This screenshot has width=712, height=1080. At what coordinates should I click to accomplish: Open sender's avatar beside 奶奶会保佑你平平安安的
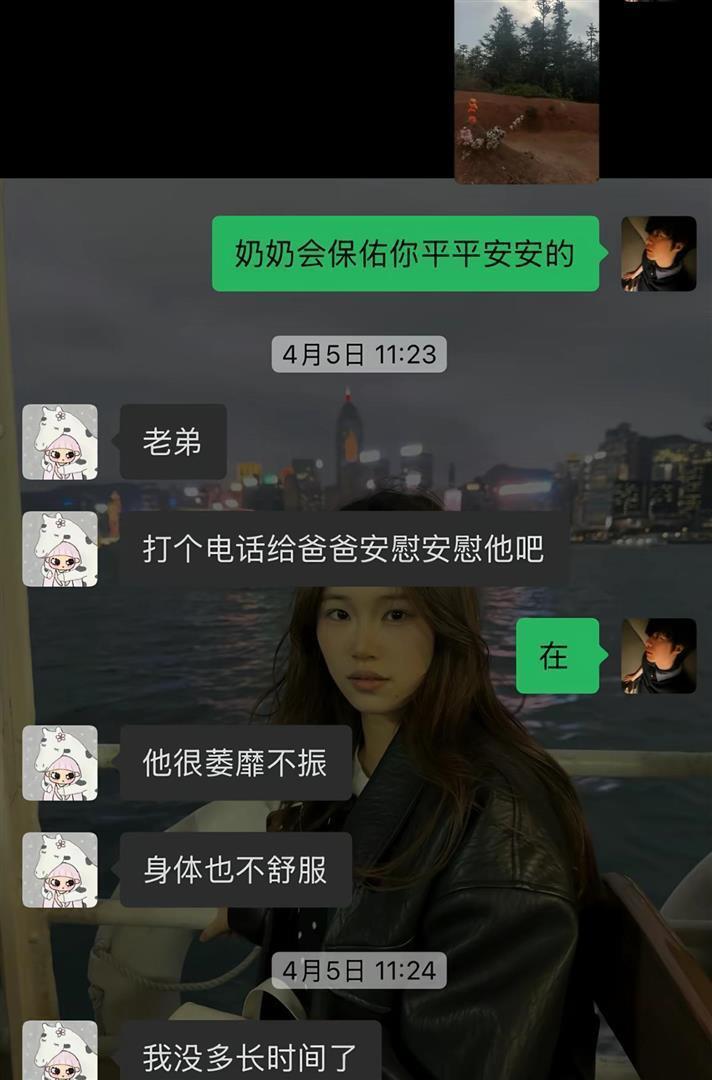658,254
